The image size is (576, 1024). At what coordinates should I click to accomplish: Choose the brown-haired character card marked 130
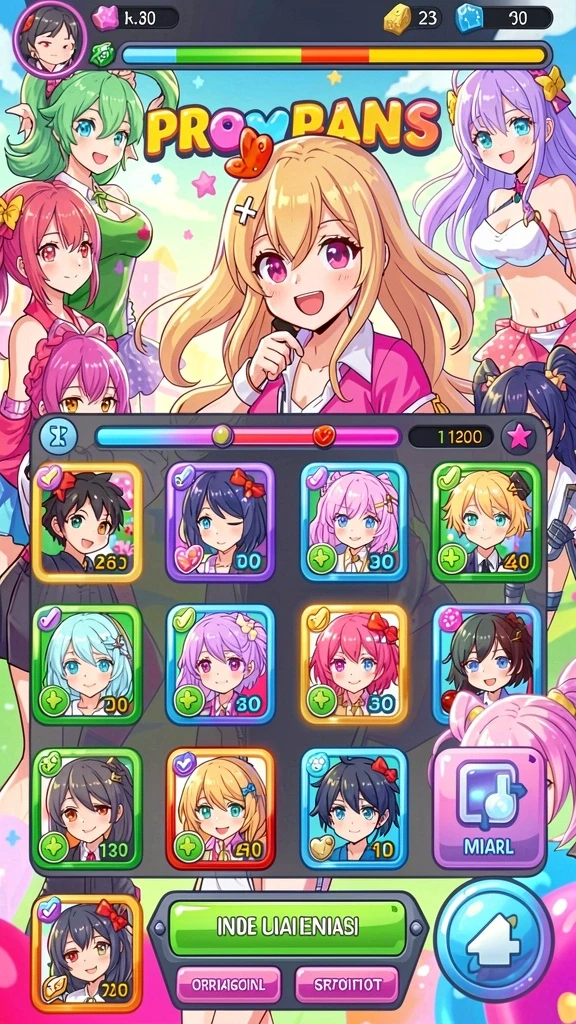(x=87, y=808)
